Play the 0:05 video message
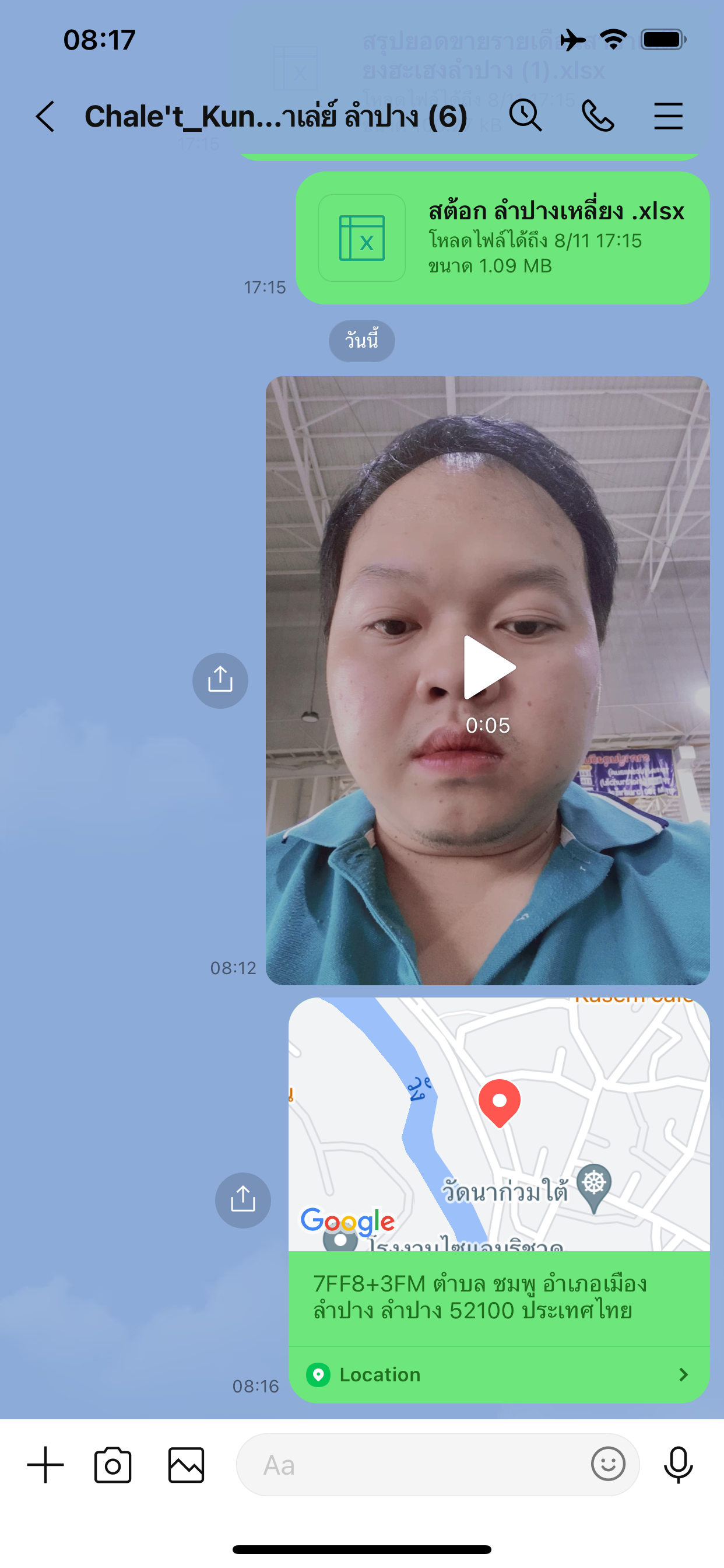This screenshot has height=1568, width=724. pyautogui.click(x=488, y=668)
